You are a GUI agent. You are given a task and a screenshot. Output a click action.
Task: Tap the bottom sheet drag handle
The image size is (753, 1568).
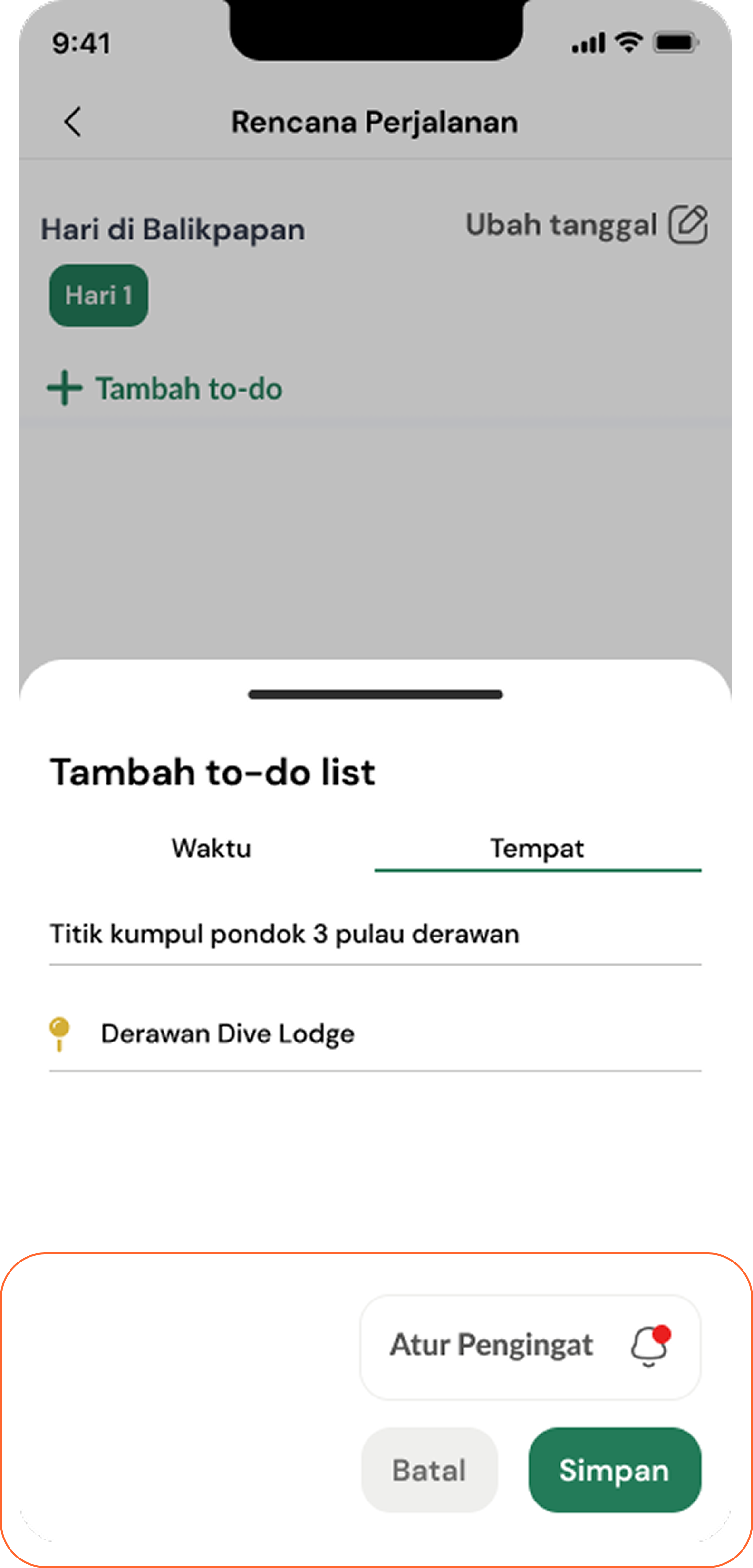(x=375, y=695)
